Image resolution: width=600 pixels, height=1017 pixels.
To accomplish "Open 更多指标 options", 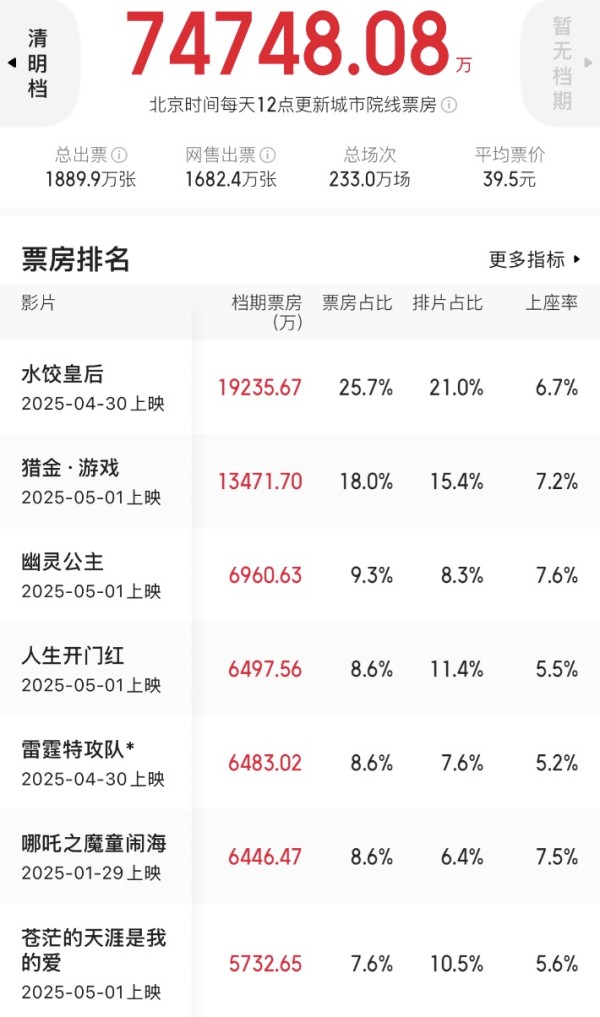I will (534, 259).
